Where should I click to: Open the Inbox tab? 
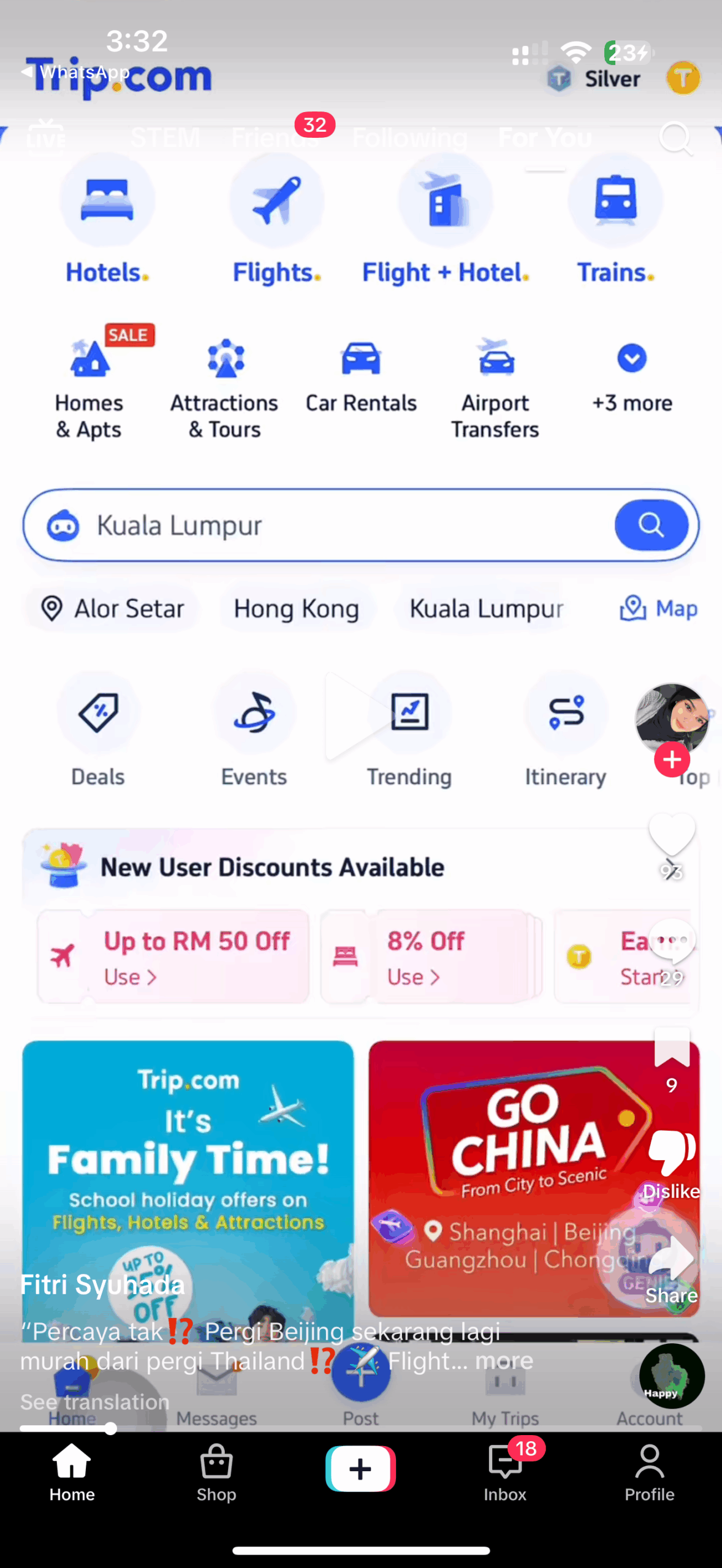(x=505, y=1472)
